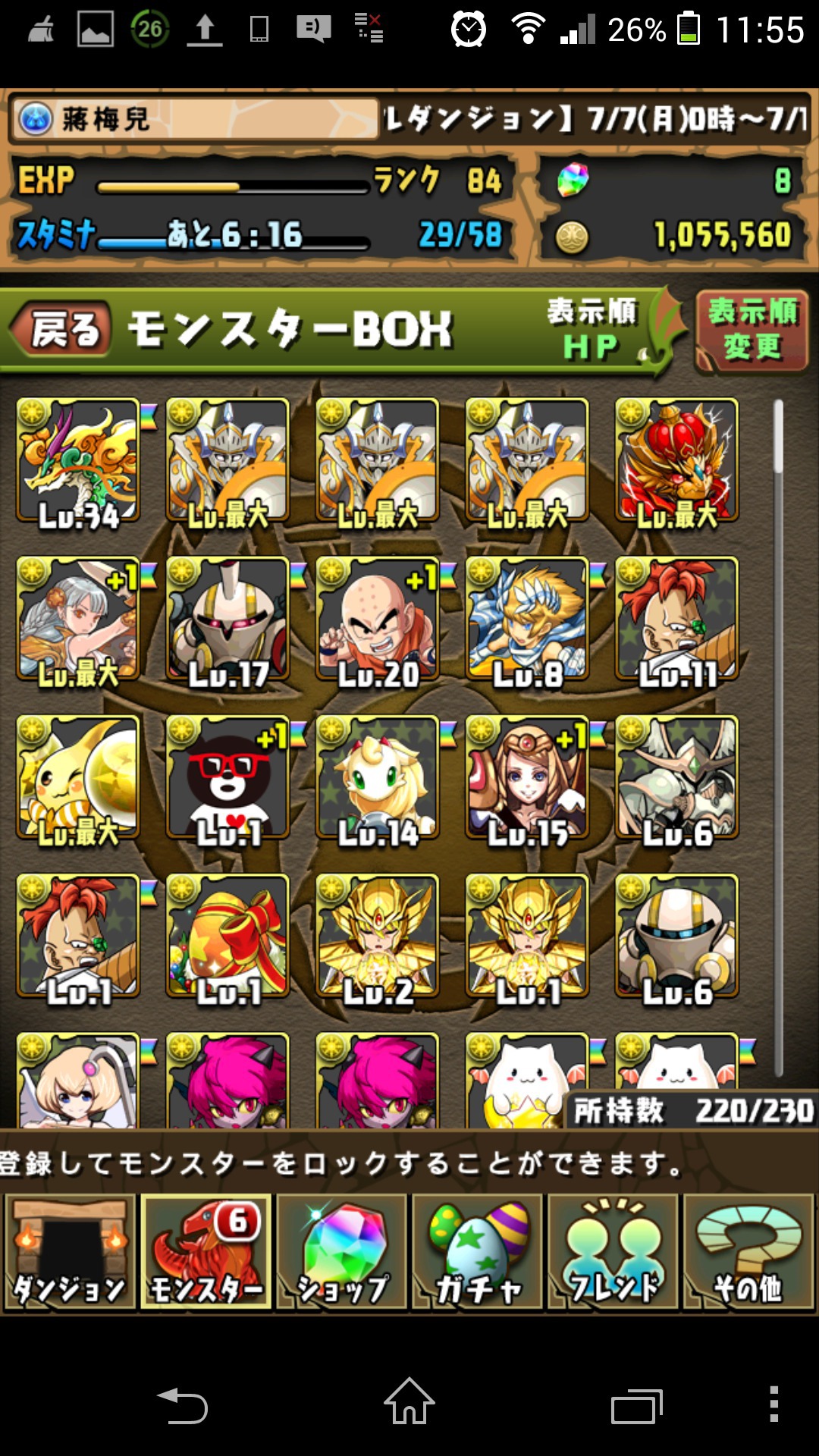
Task: Switch to the ダンジョン tab
Action: 70,1252
